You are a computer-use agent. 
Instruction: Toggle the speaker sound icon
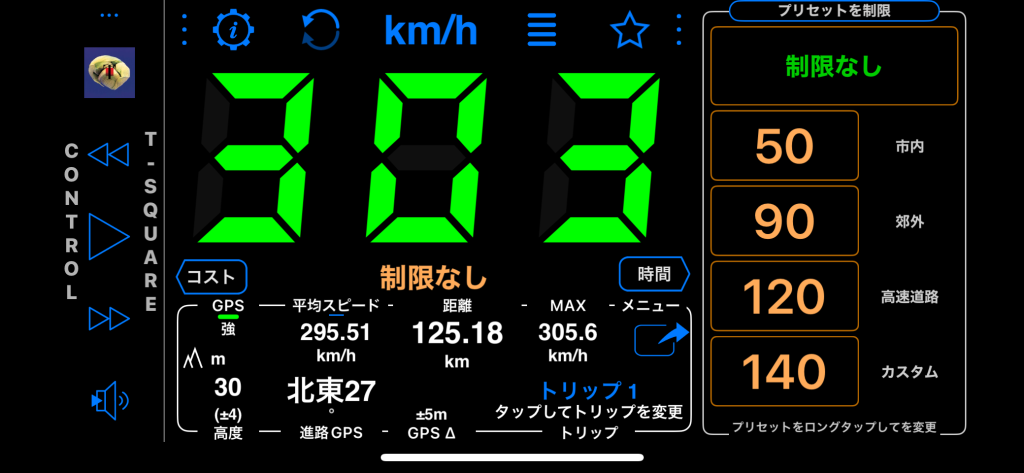tap(109, 401)
